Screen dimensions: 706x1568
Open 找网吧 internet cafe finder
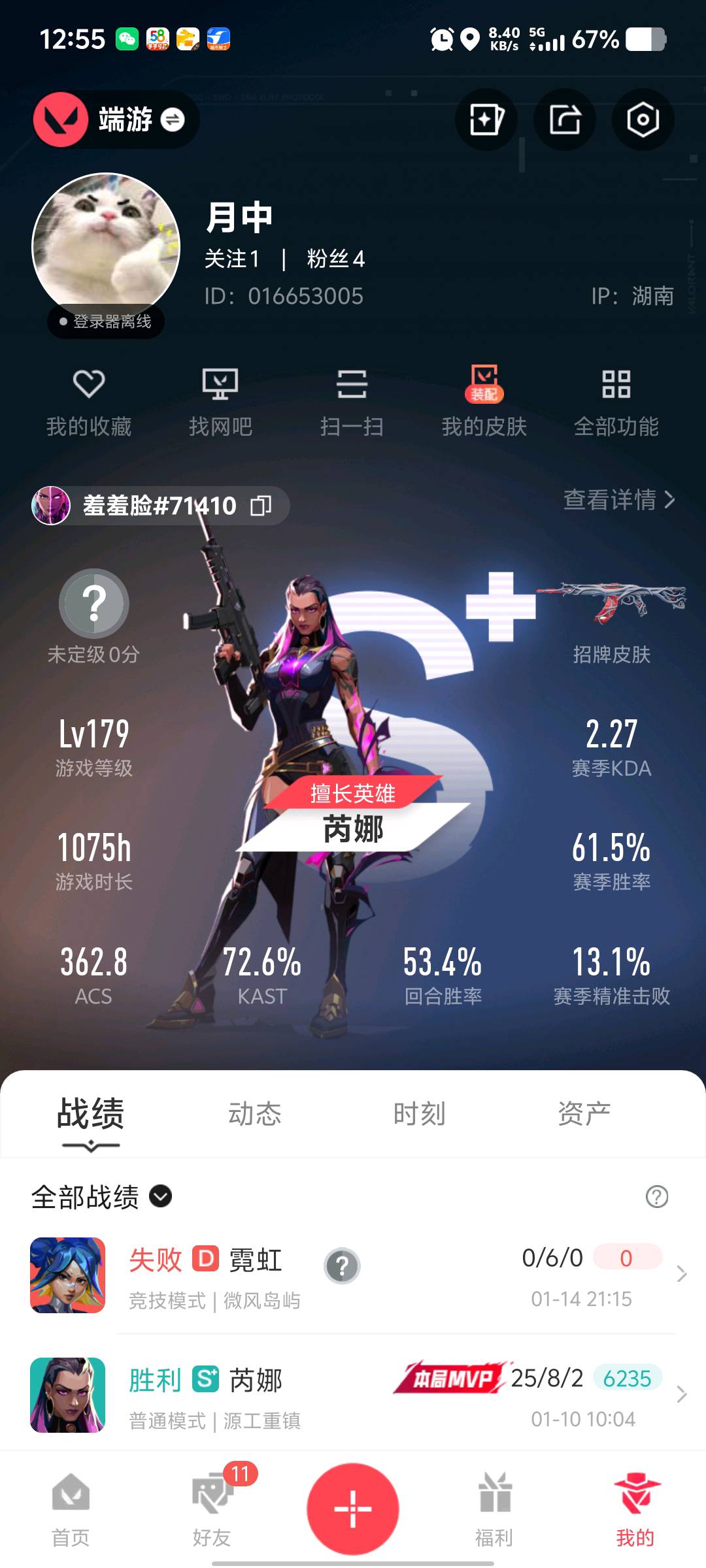[x=220, y=401]
